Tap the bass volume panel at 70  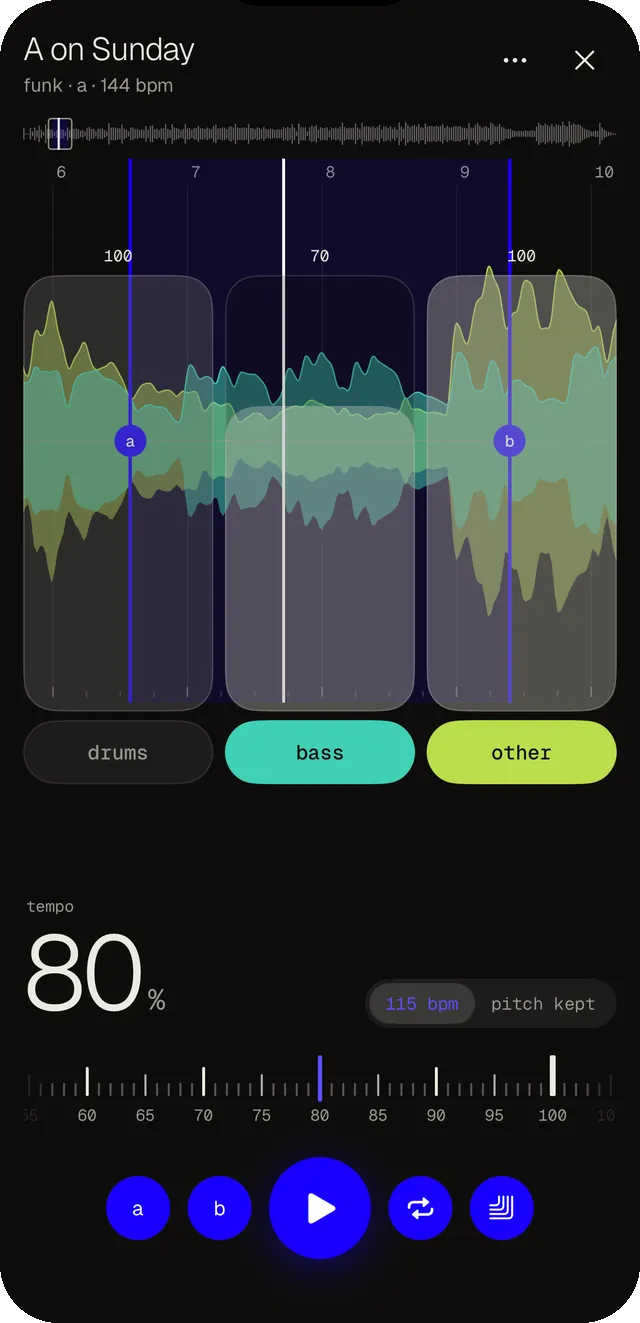[320, 493]
